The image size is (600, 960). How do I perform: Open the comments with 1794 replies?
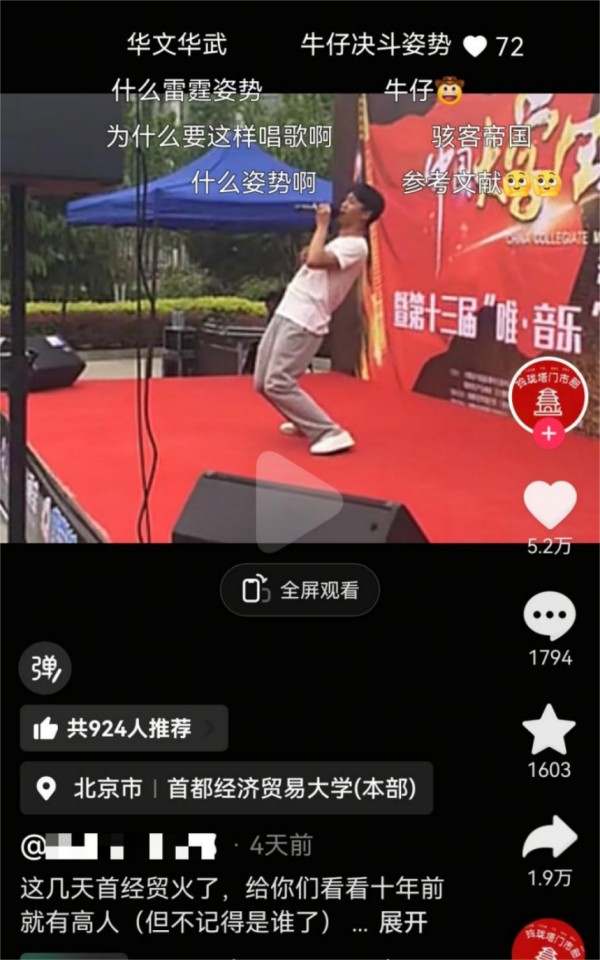(550, 618)
